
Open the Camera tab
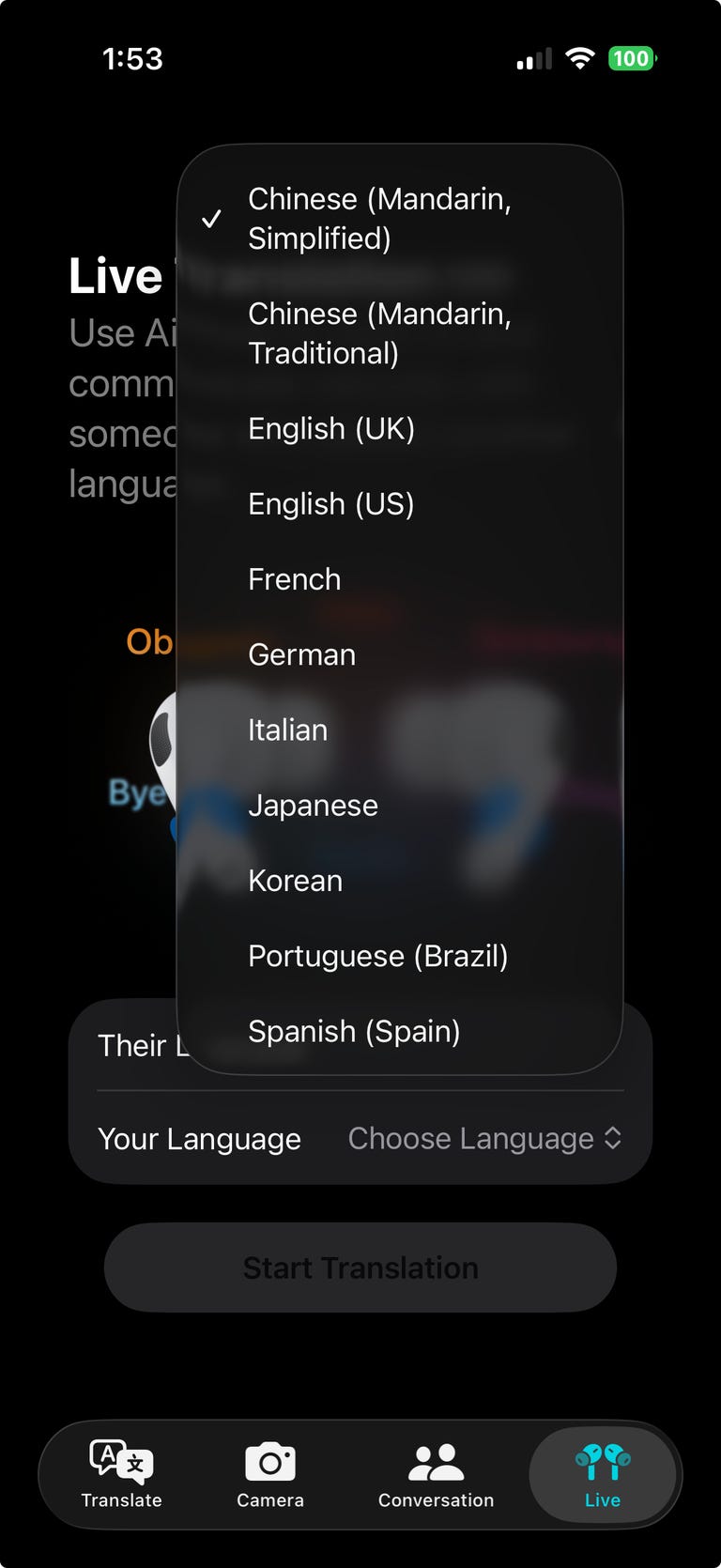270,1474
